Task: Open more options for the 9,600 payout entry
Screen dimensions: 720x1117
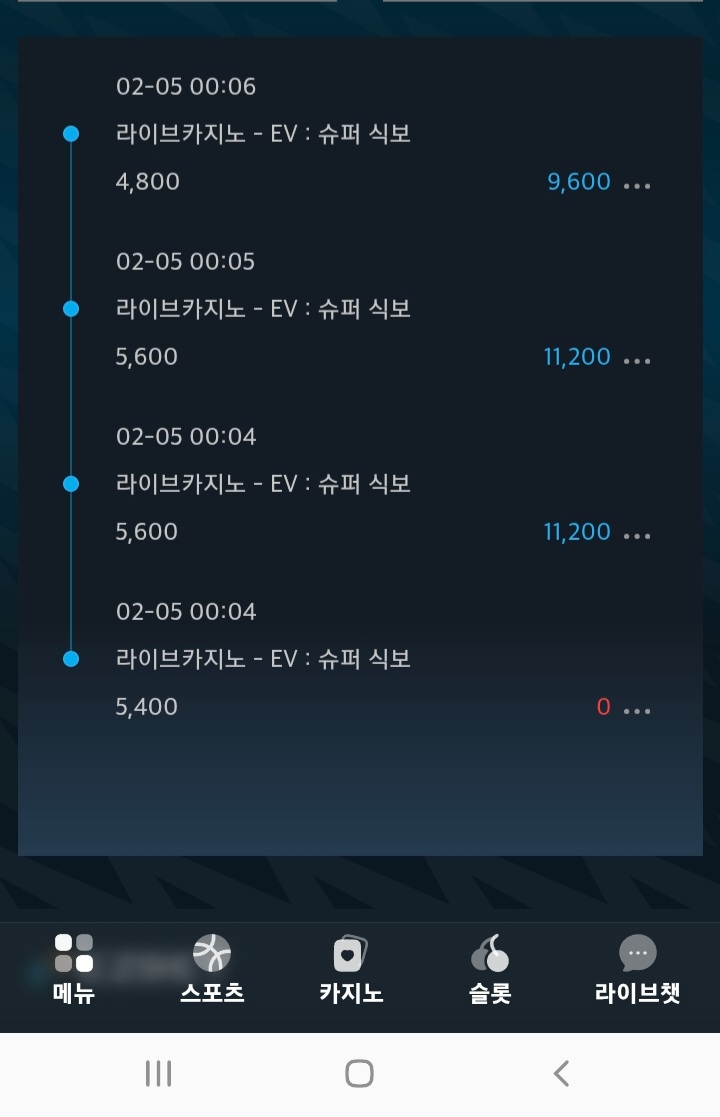Action: click(x=637, y=185)
